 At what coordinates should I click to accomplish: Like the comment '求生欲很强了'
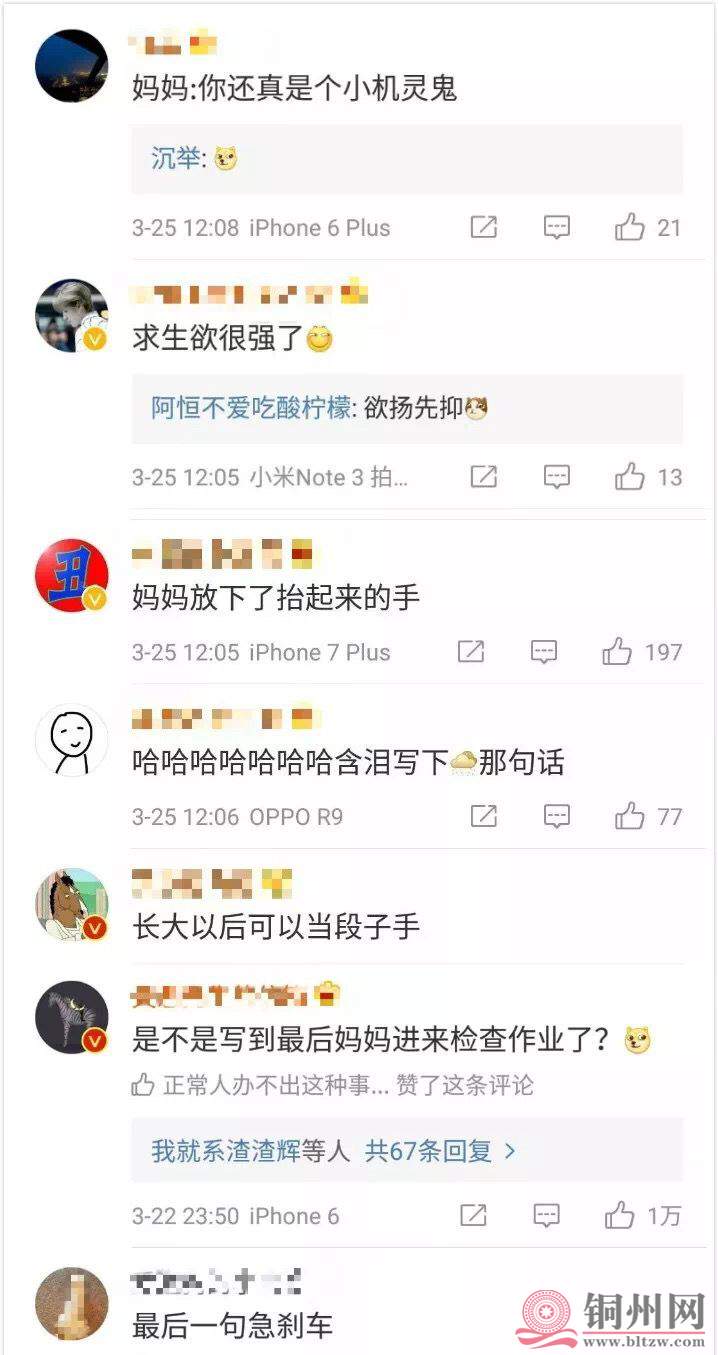(x=630, y=477)
